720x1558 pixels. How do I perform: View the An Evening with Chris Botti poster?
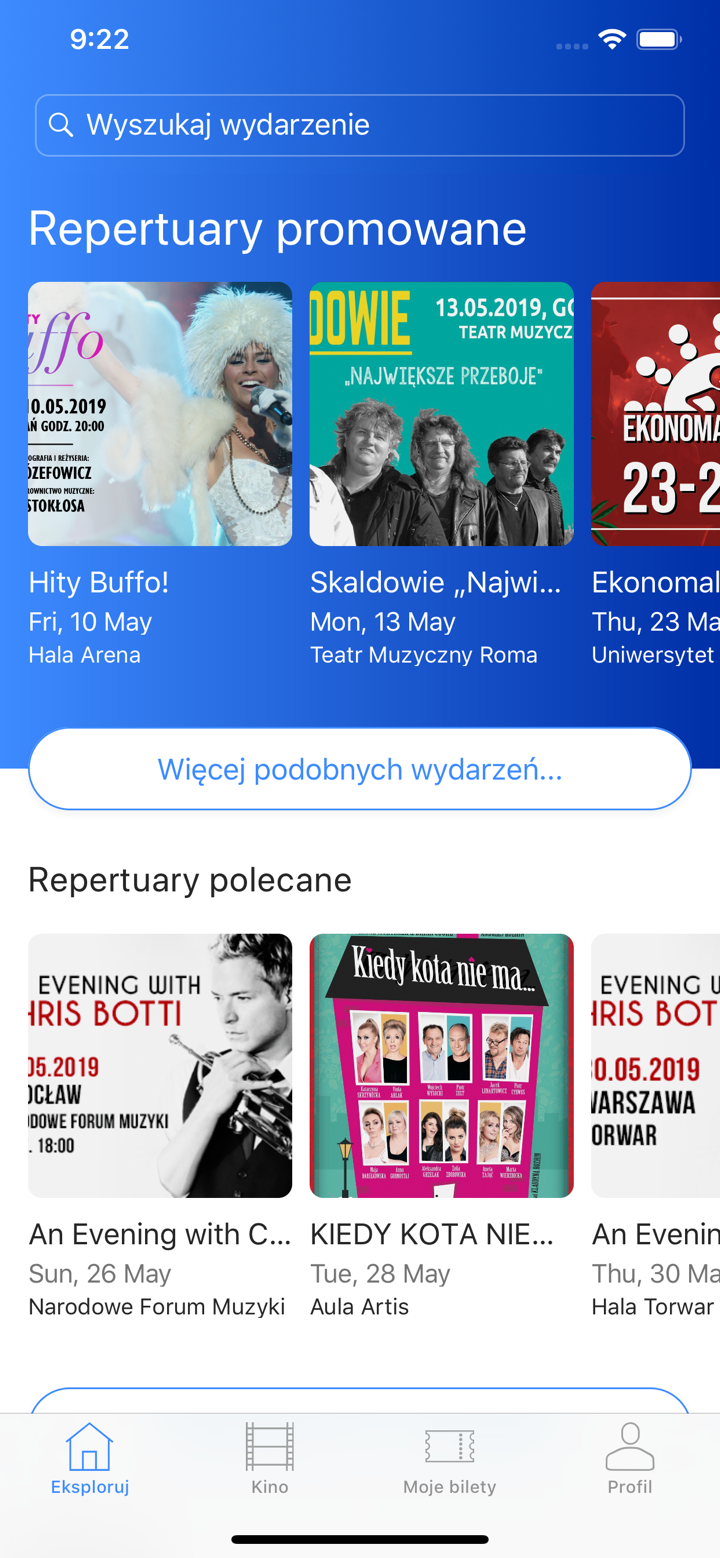point(160,1065)
